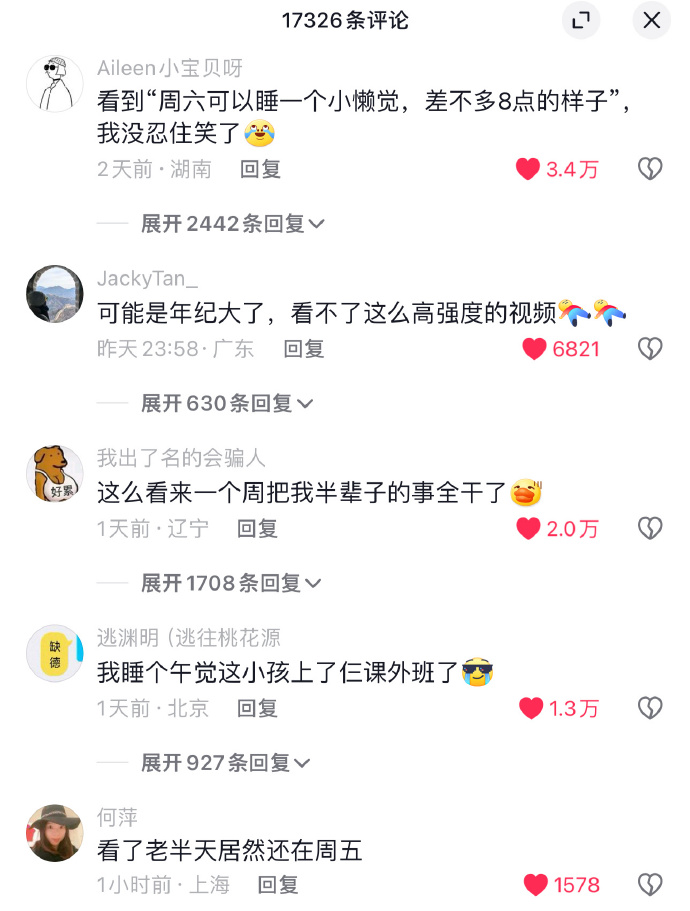Viewport: 690px width, 911px height.
Task: Expand comments panel to full screen
Action: click(580, 20)
